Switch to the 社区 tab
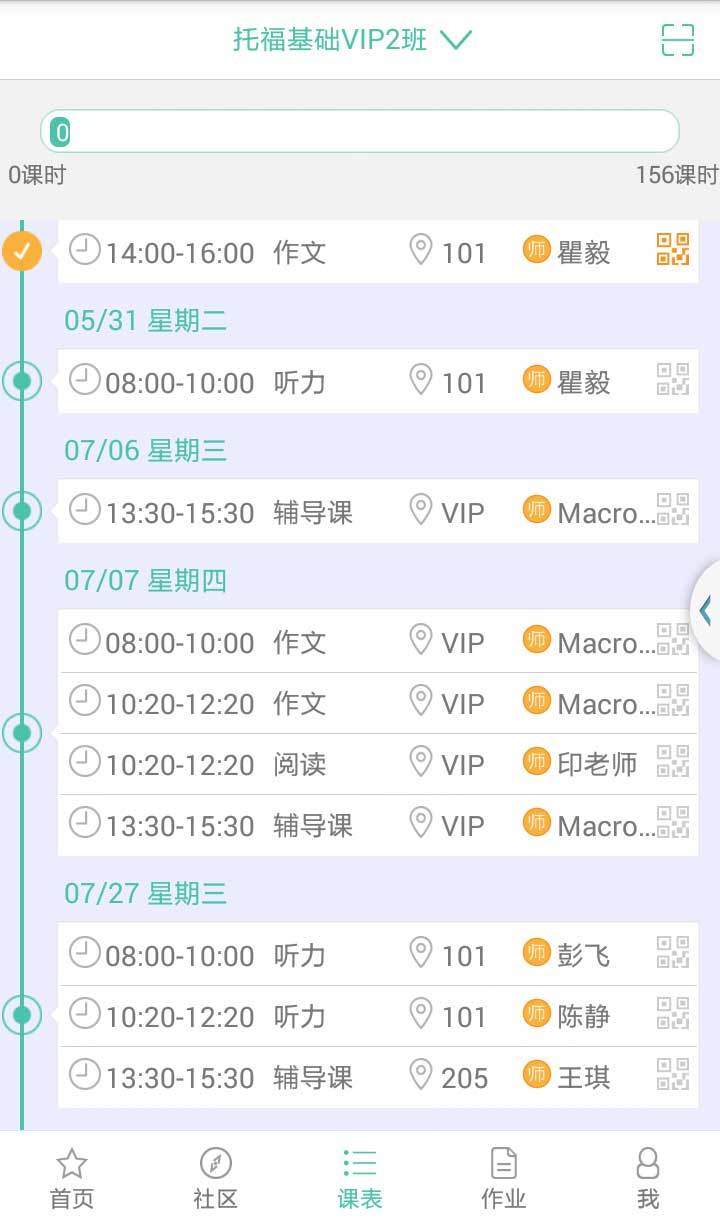Screen dimensions: 720x1230 pos(216,1180)
